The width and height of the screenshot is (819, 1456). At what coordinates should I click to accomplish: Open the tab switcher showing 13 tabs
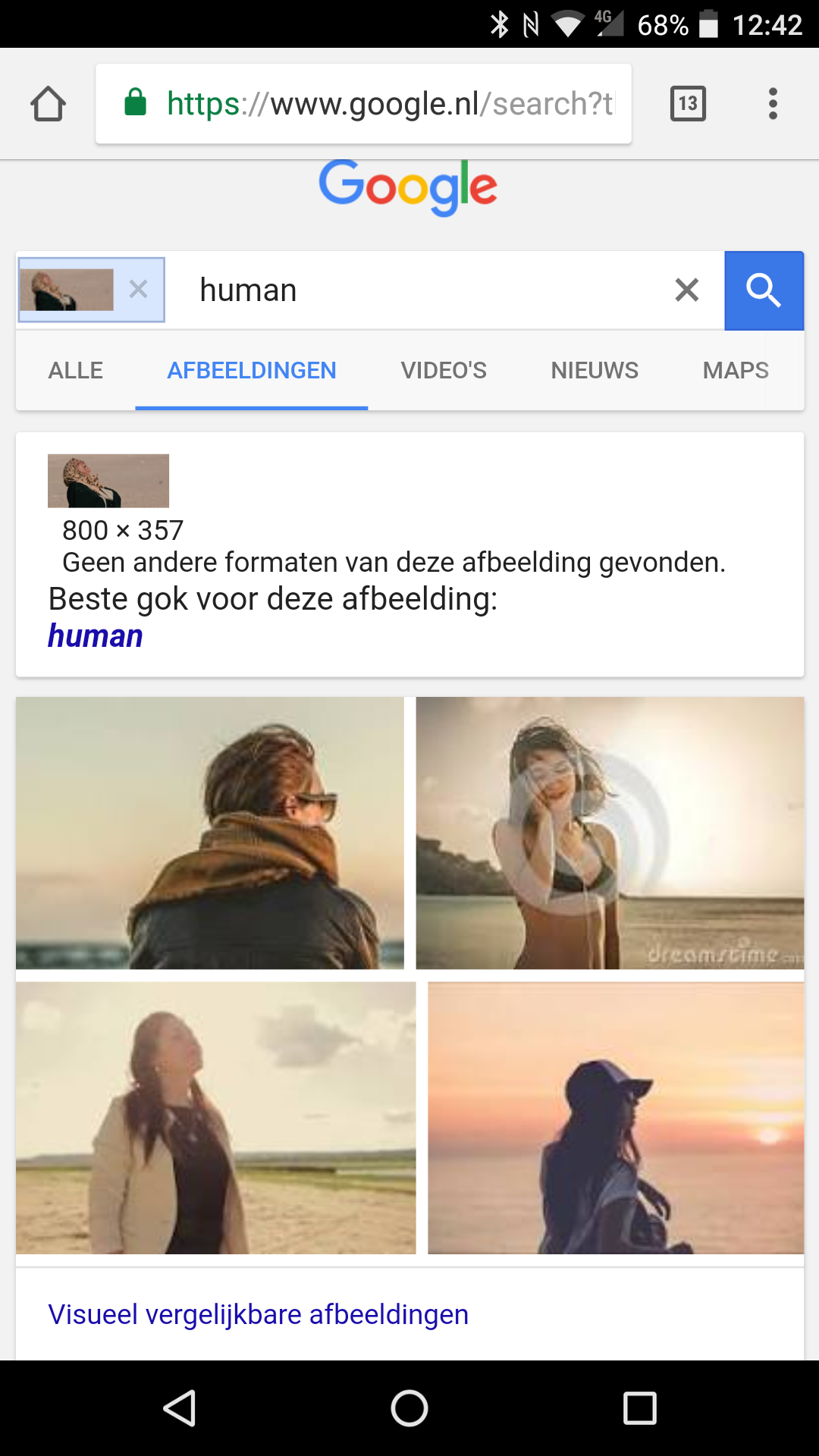688,103
